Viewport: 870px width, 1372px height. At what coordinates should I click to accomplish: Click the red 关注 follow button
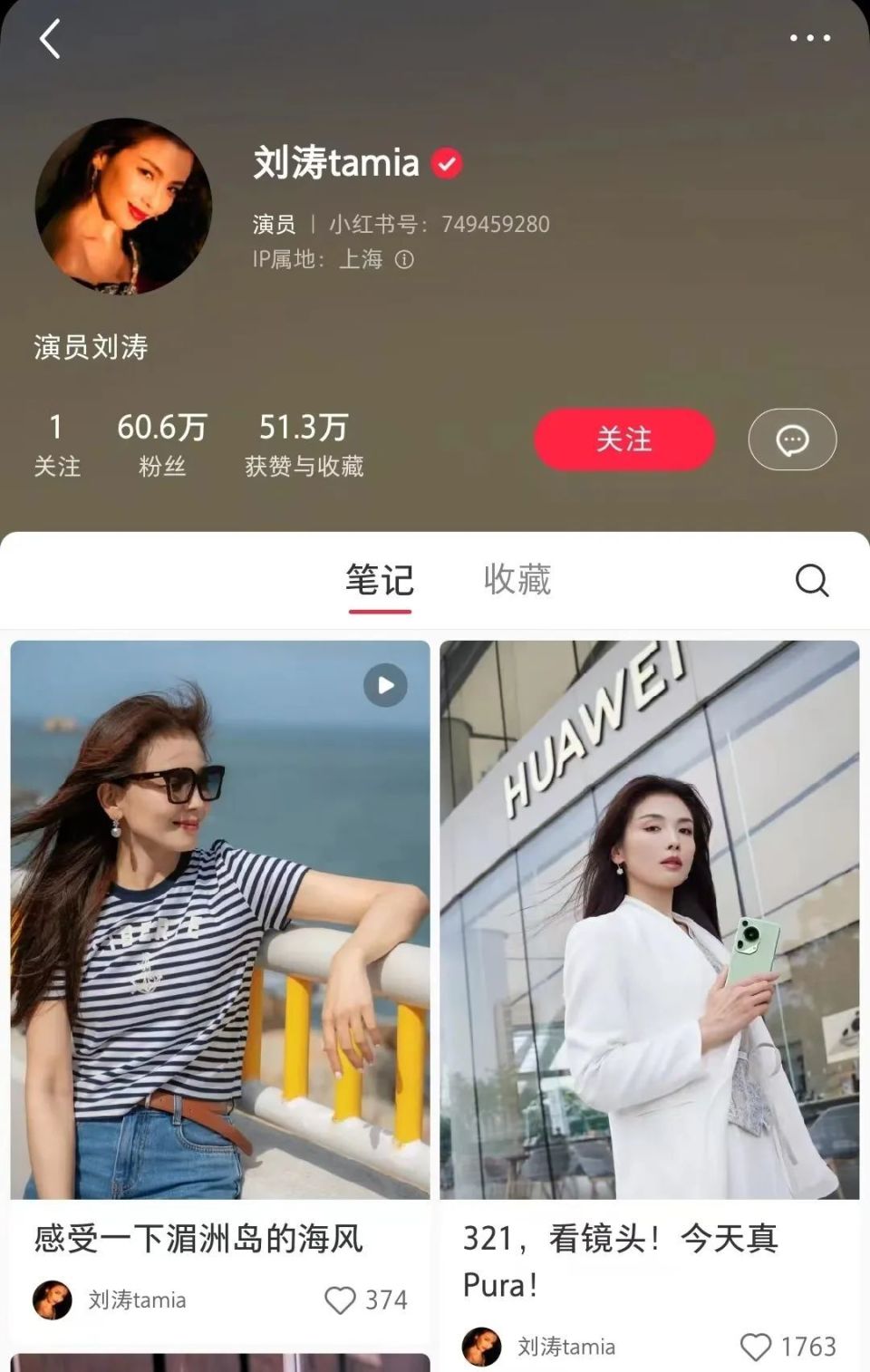pos(624,440)
